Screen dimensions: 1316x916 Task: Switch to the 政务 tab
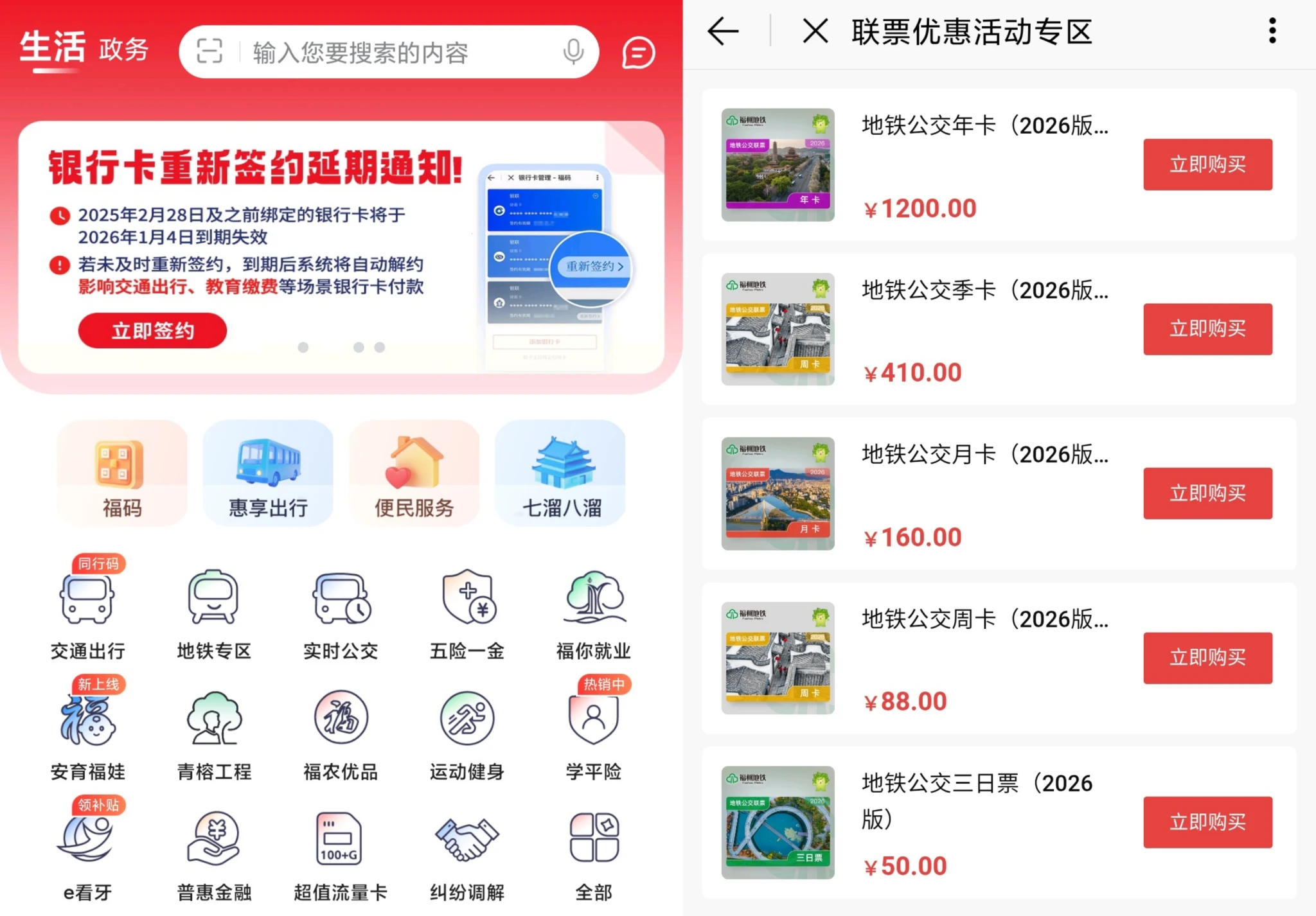123,49
